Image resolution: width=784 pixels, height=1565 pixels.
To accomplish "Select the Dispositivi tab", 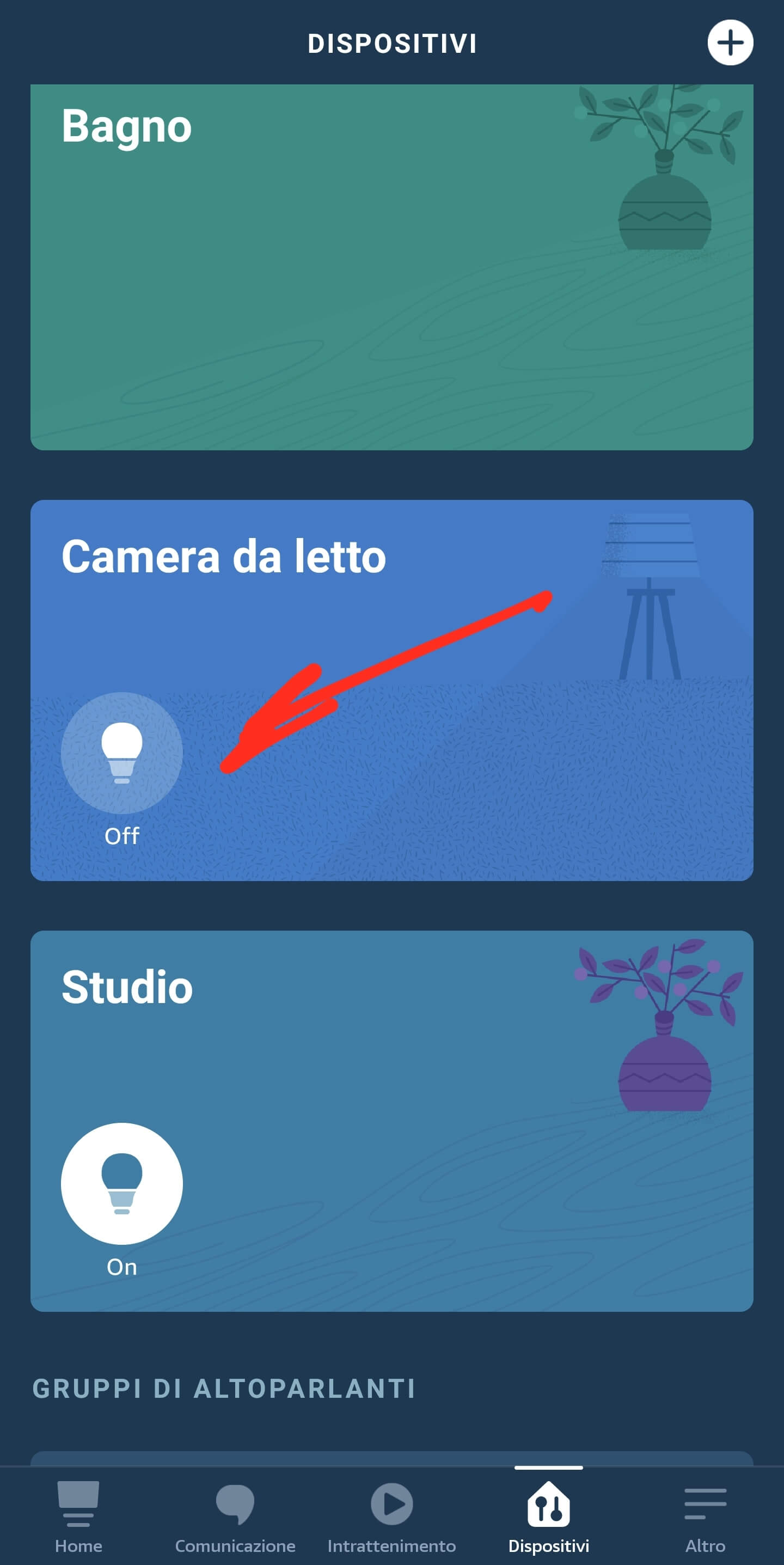I will [x=548, y=1517].
